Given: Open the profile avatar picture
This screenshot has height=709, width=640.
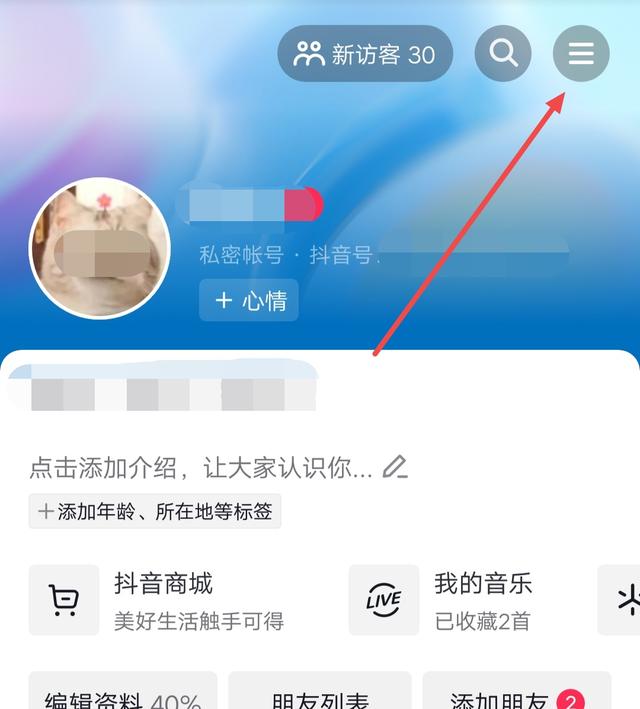Looking at the screenshot, I should point(100,248).
